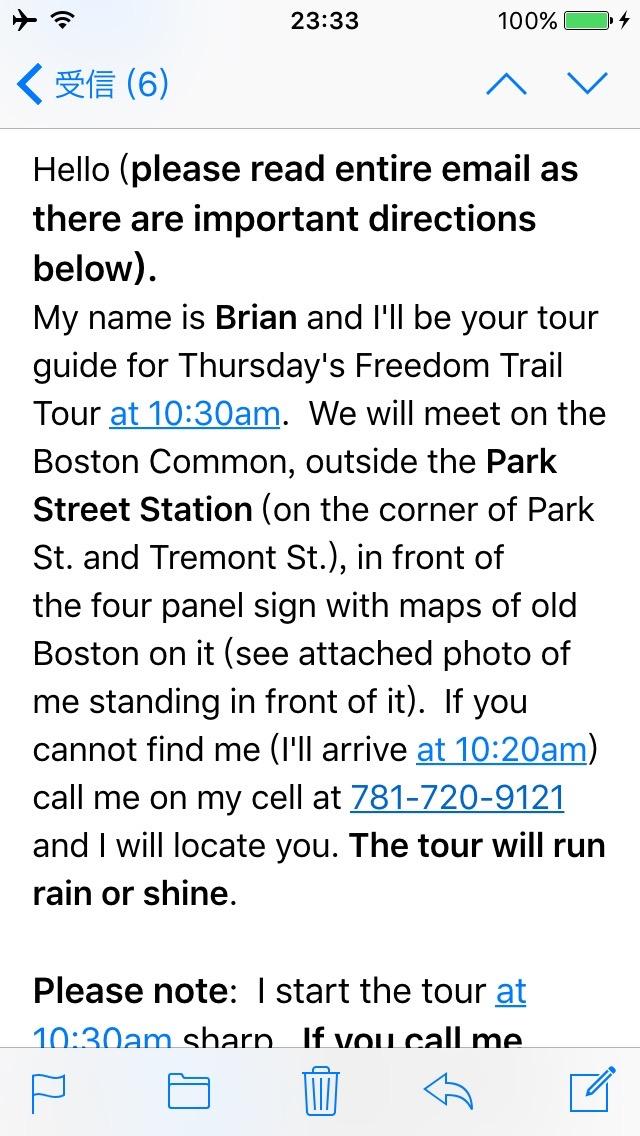
Task: Delete this email with the trash icon
Action: 320,1090
